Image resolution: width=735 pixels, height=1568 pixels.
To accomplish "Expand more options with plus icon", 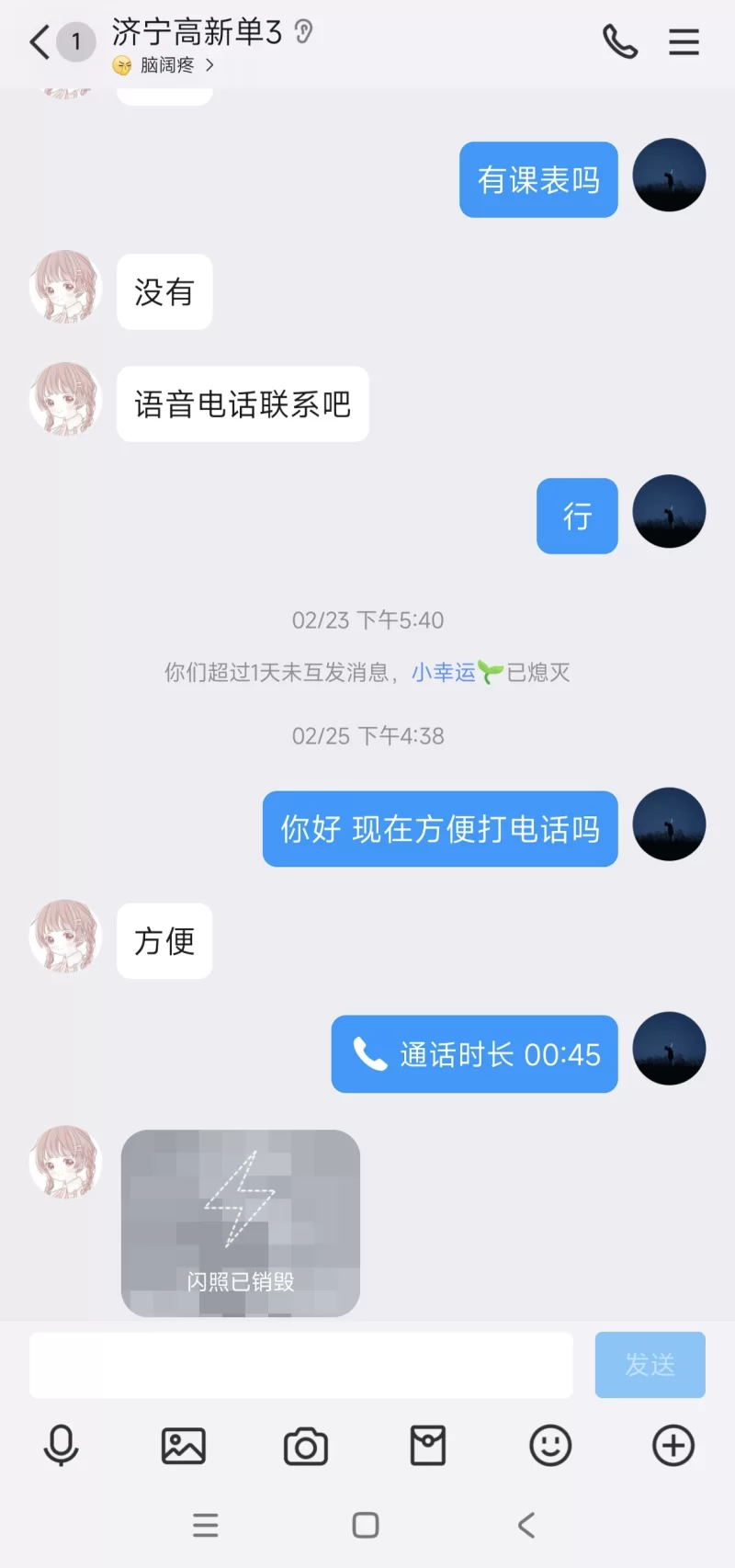I will (673, 1446).
